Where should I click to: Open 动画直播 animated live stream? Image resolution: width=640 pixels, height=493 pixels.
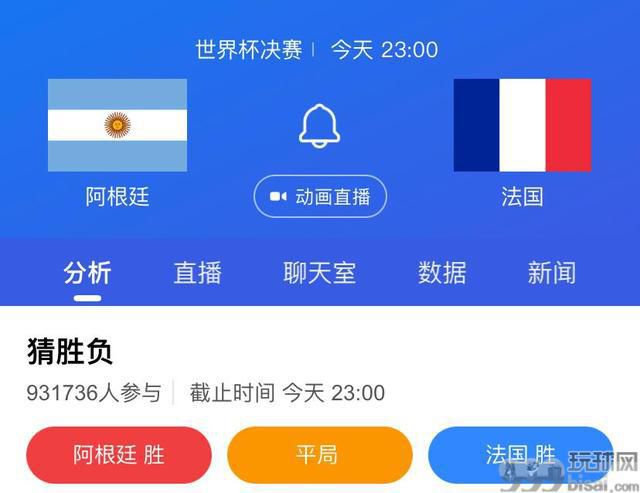tap(320, 196)
